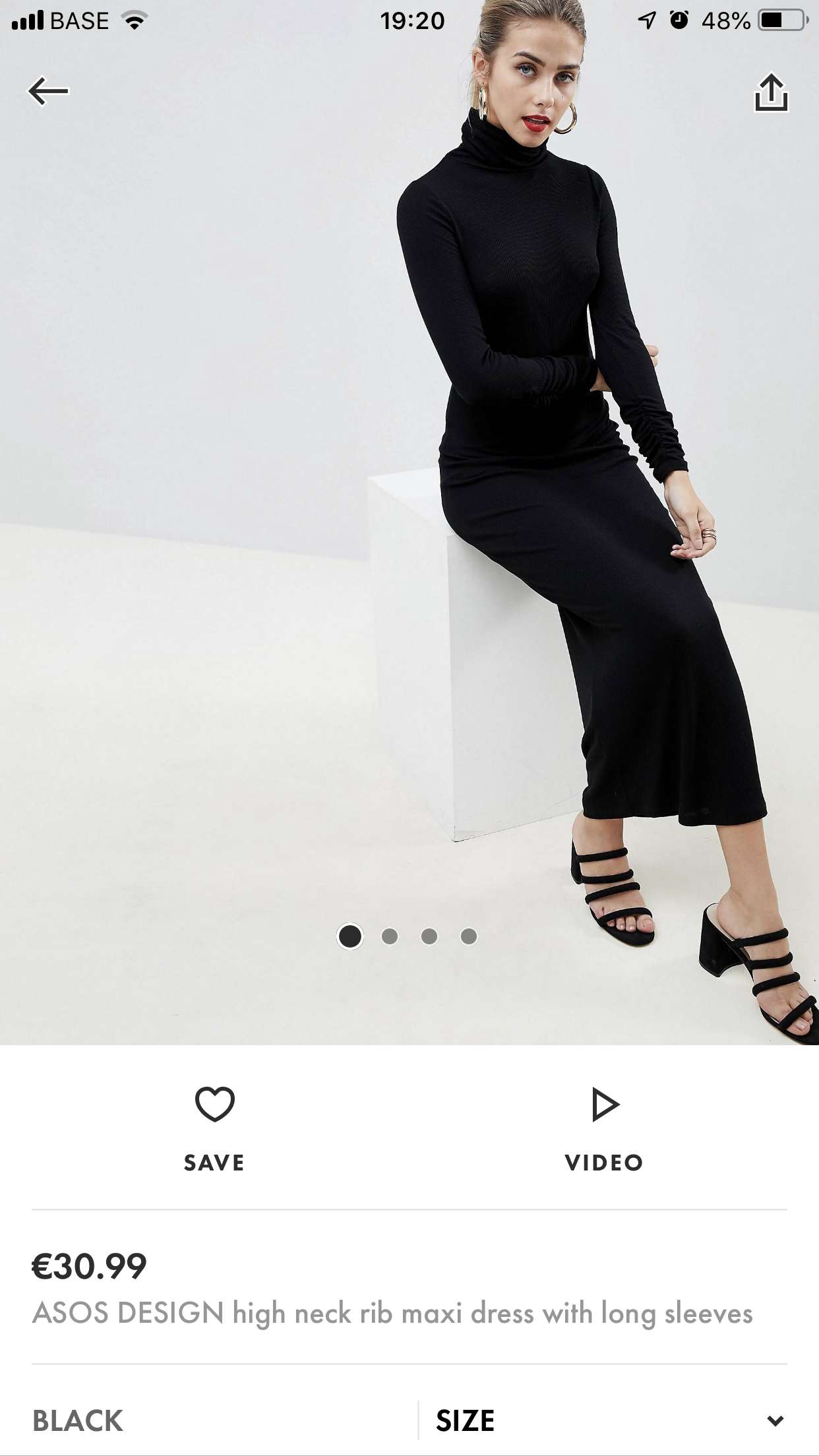Share this dress listing

[771, 92]
